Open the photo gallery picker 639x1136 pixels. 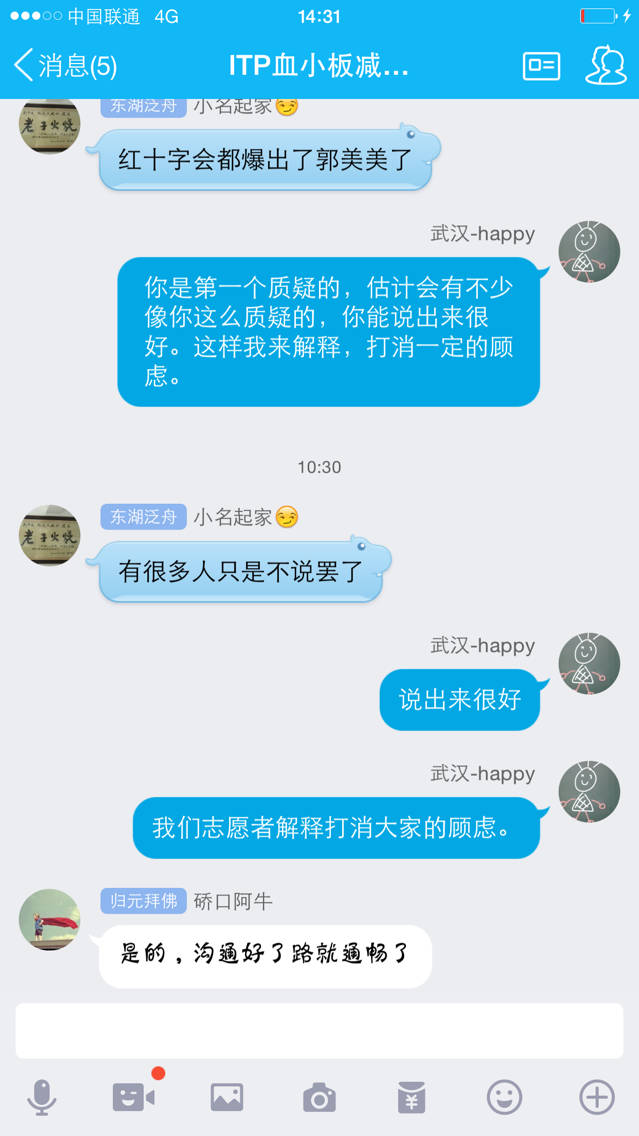click(x=227, y=1097)
